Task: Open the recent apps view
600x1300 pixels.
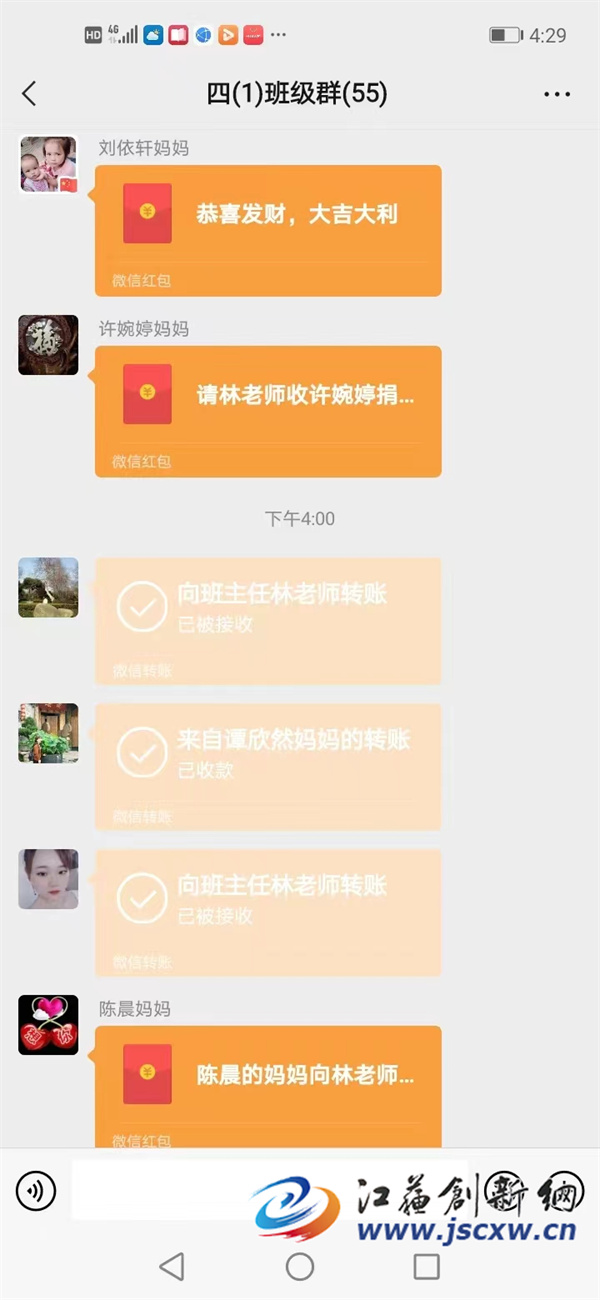Action: (427, 1267)
